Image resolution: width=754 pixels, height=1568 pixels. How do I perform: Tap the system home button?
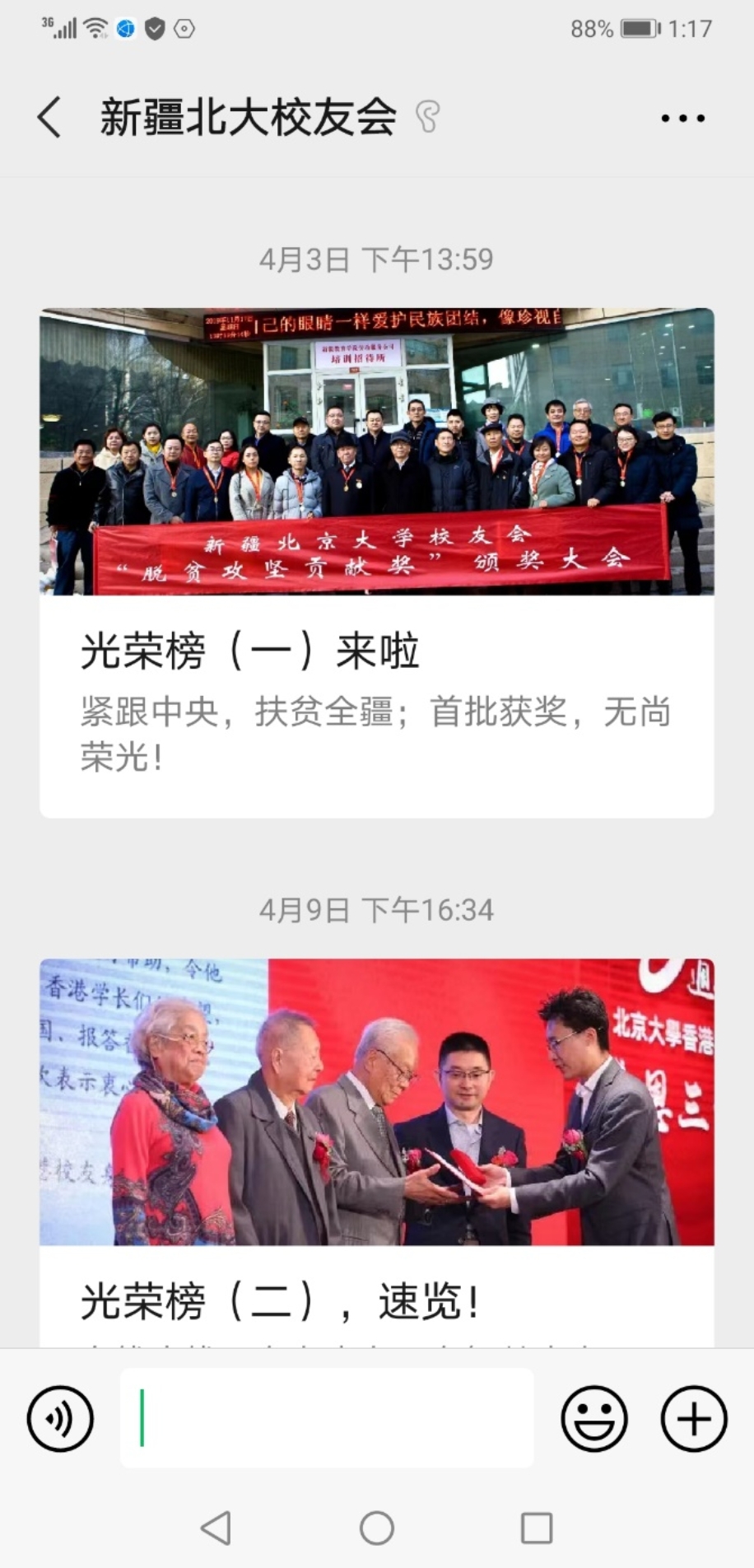tap(376, 1528)
